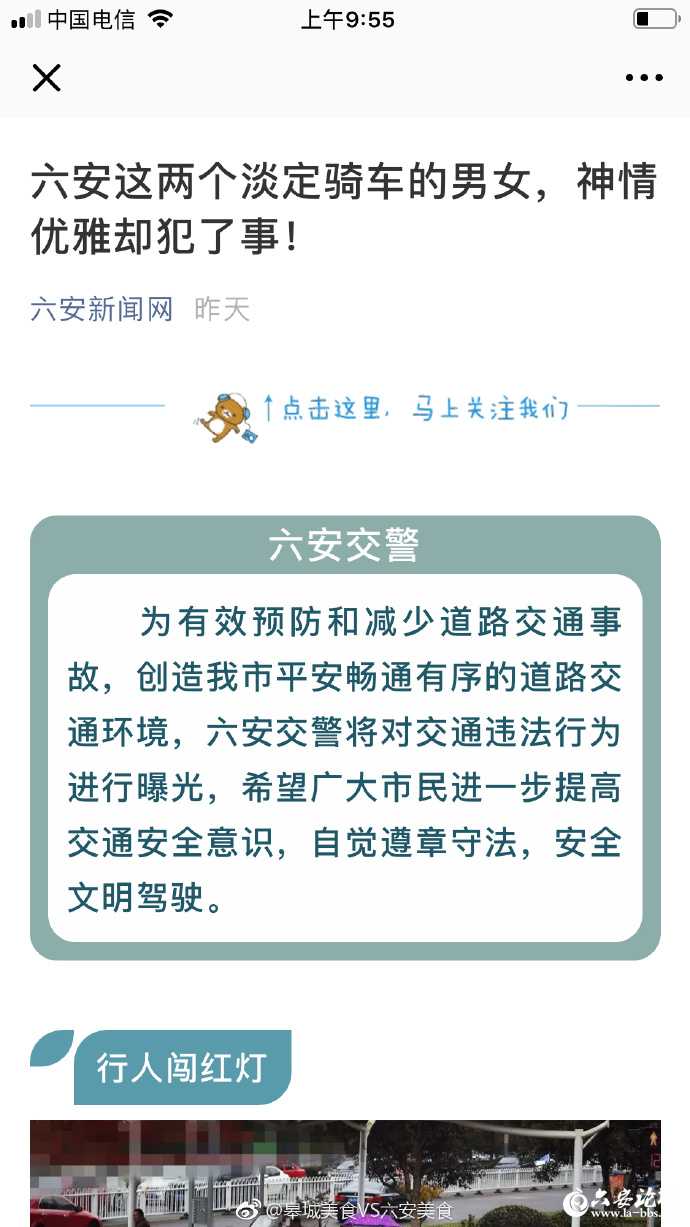Viewport: 690px width, 1227px height.
Task: Open the three-dot overflow menu
Action: [x=644, y=77]
